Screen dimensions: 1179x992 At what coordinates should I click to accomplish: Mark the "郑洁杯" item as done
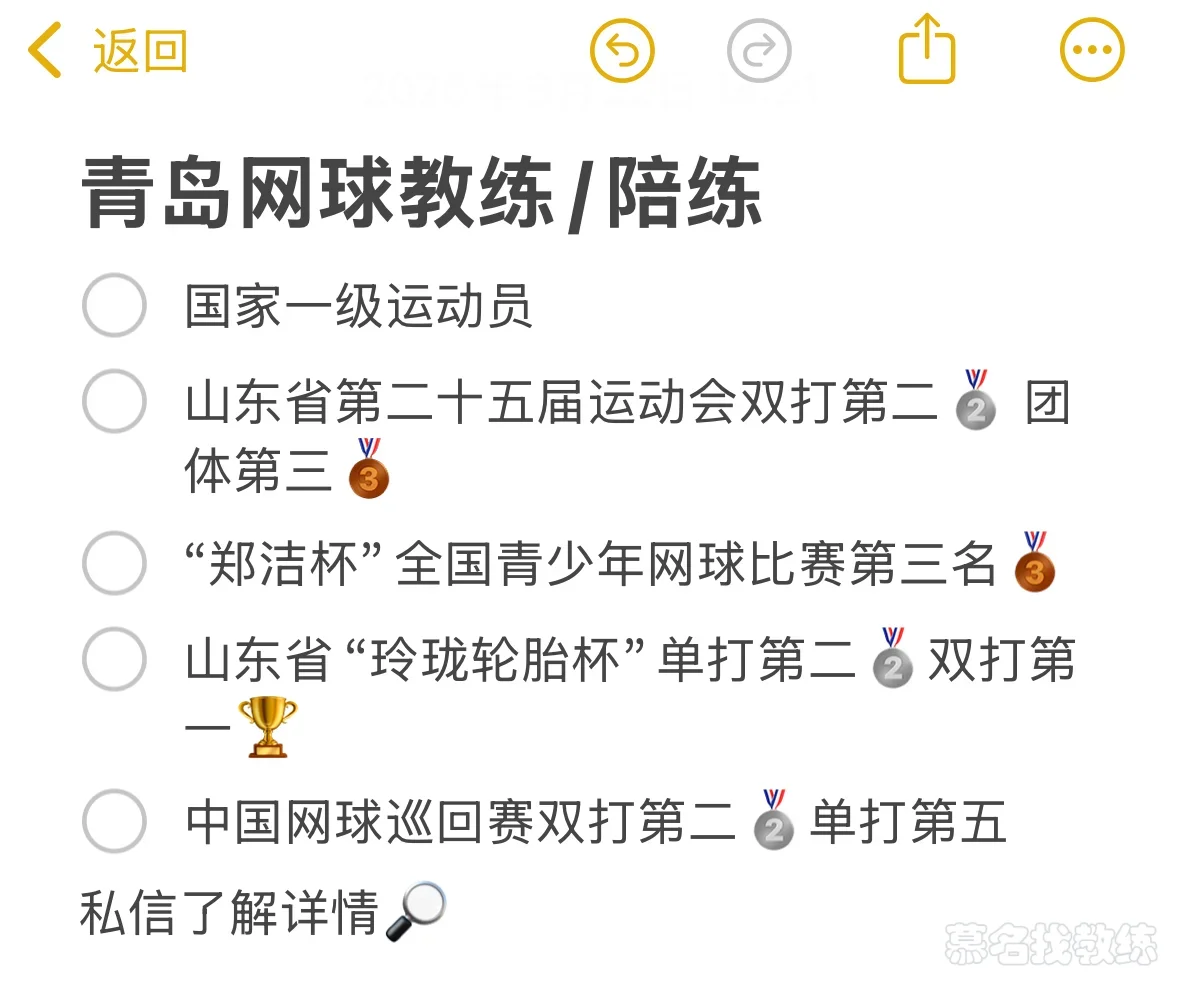[114, 563]
